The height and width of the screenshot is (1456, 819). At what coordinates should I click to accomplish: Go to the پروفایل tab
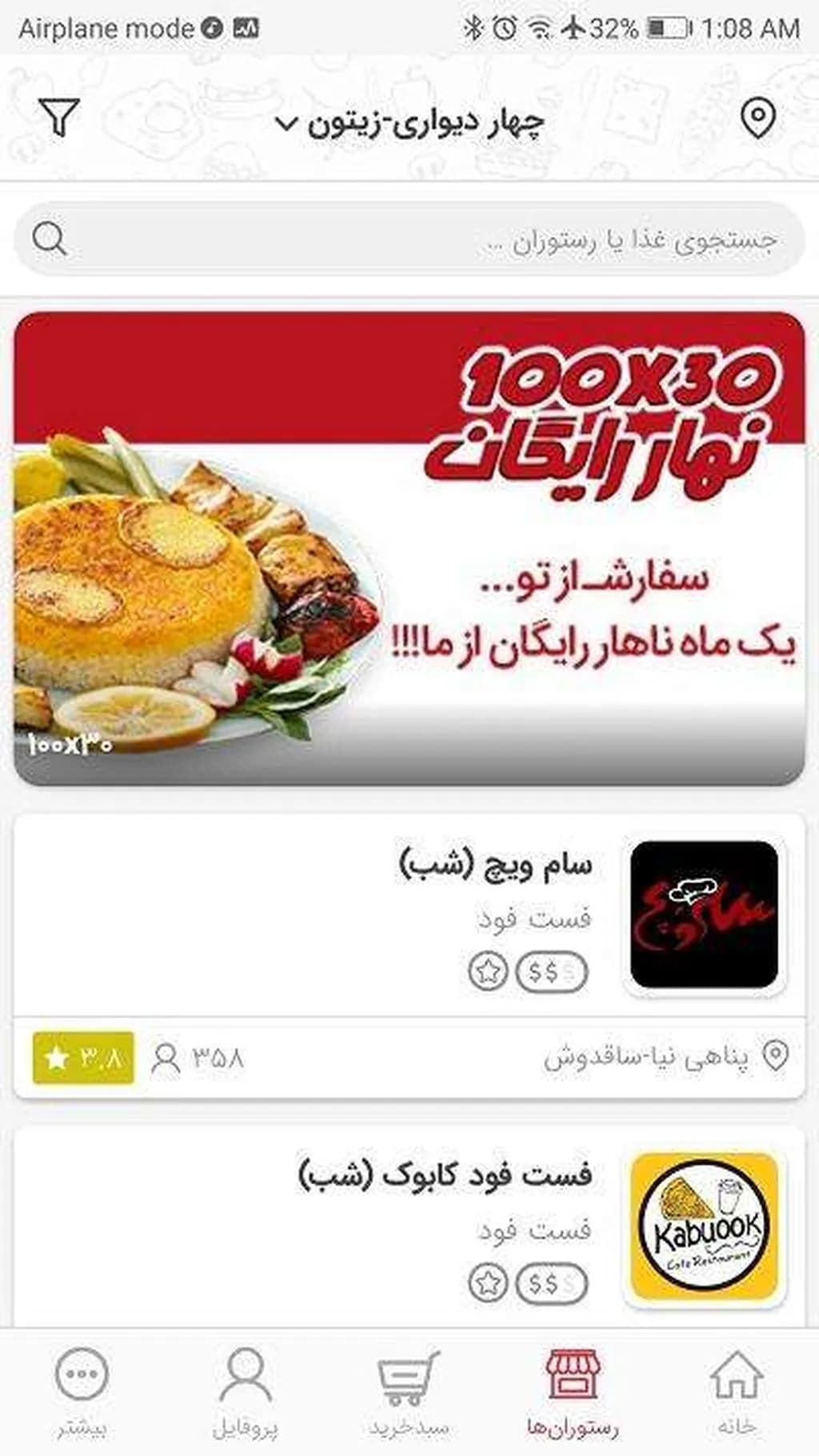[245, 1392]
